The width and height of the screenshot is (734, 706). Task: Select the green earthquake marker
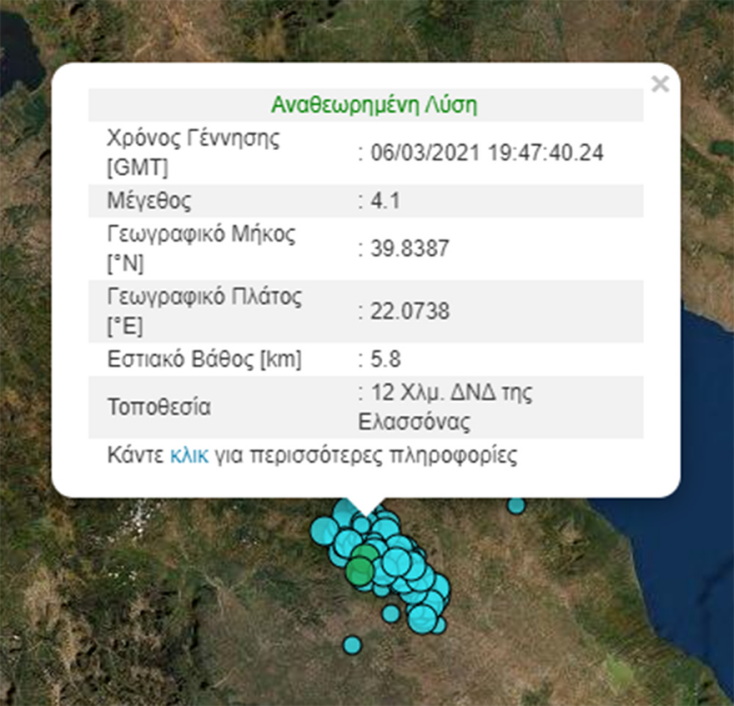click(360, 570)
